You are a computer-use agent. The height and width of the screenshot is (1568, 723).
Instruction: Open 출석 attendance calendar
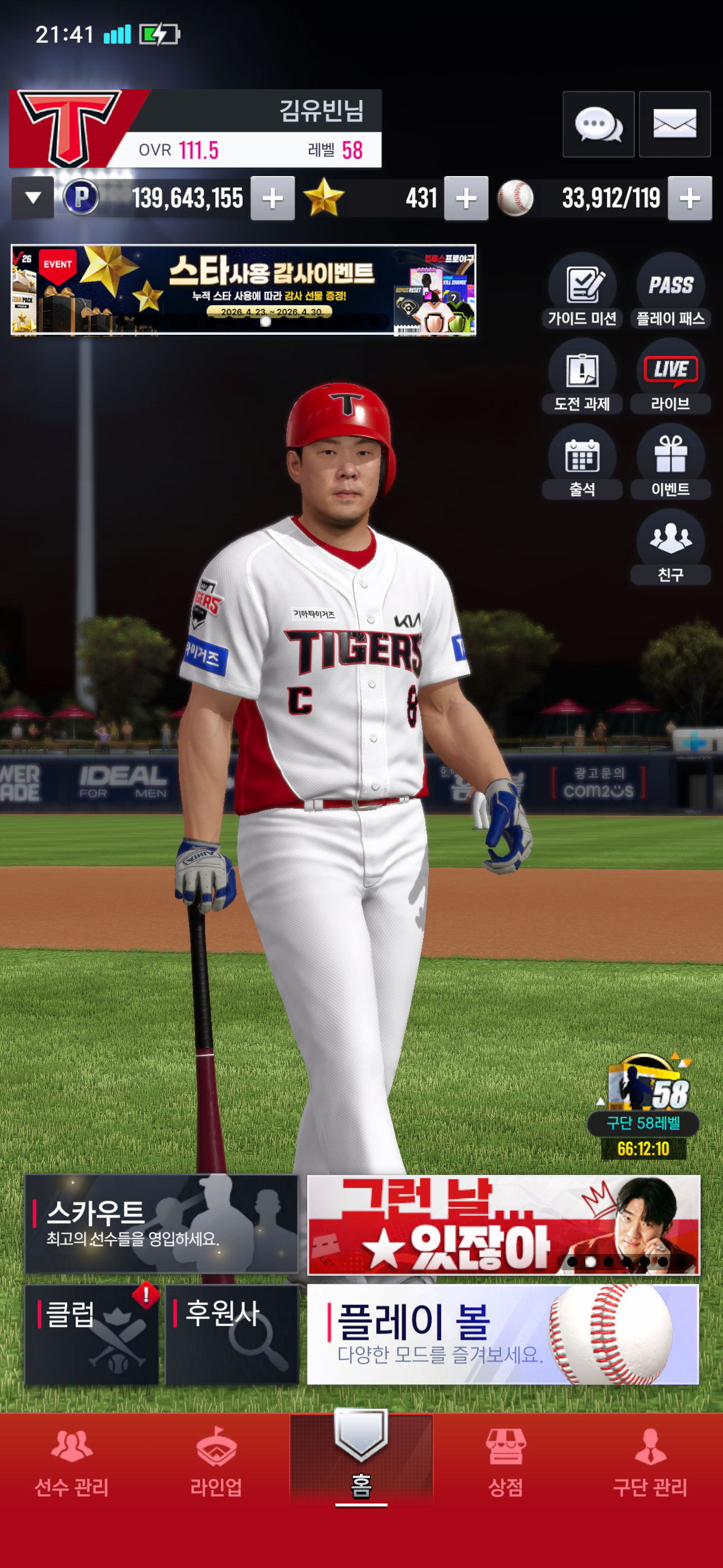pyautogui.click(x=582, y=462)
